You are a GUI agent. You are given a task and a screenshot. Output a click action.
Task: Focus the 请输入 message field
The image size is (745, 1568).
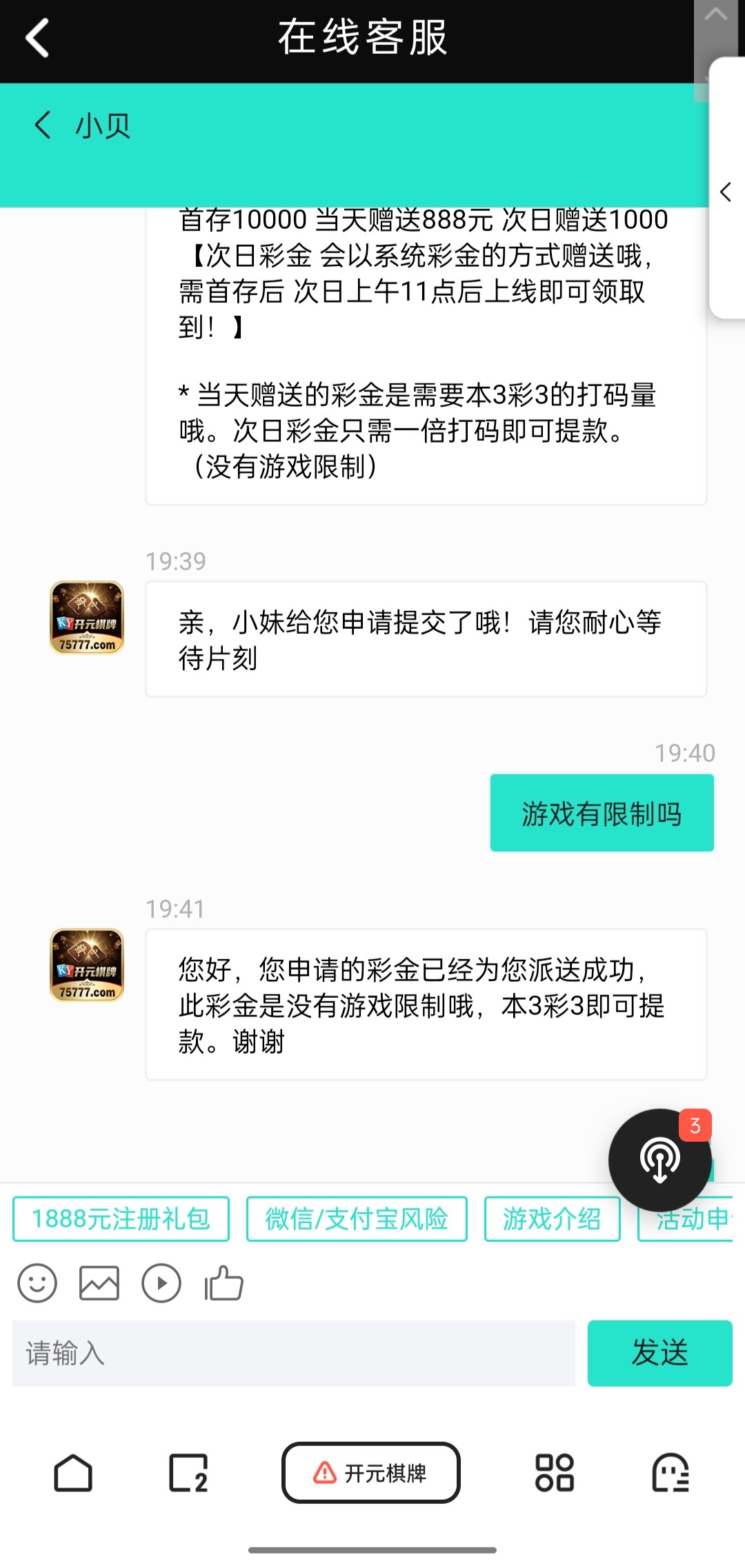pyautogui.click(x=294, y=1354)
